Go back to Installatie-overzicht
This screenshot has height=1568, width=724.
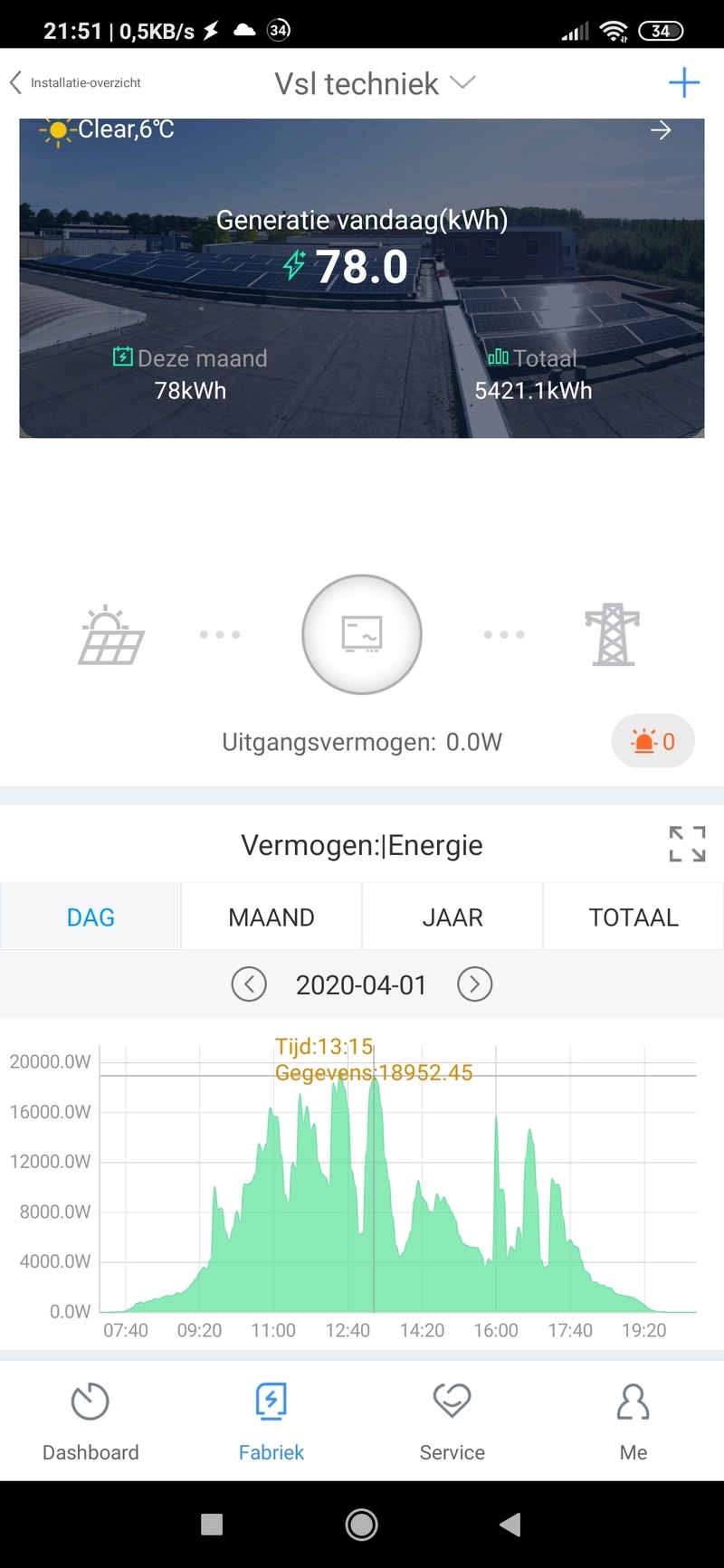(76, 82)
